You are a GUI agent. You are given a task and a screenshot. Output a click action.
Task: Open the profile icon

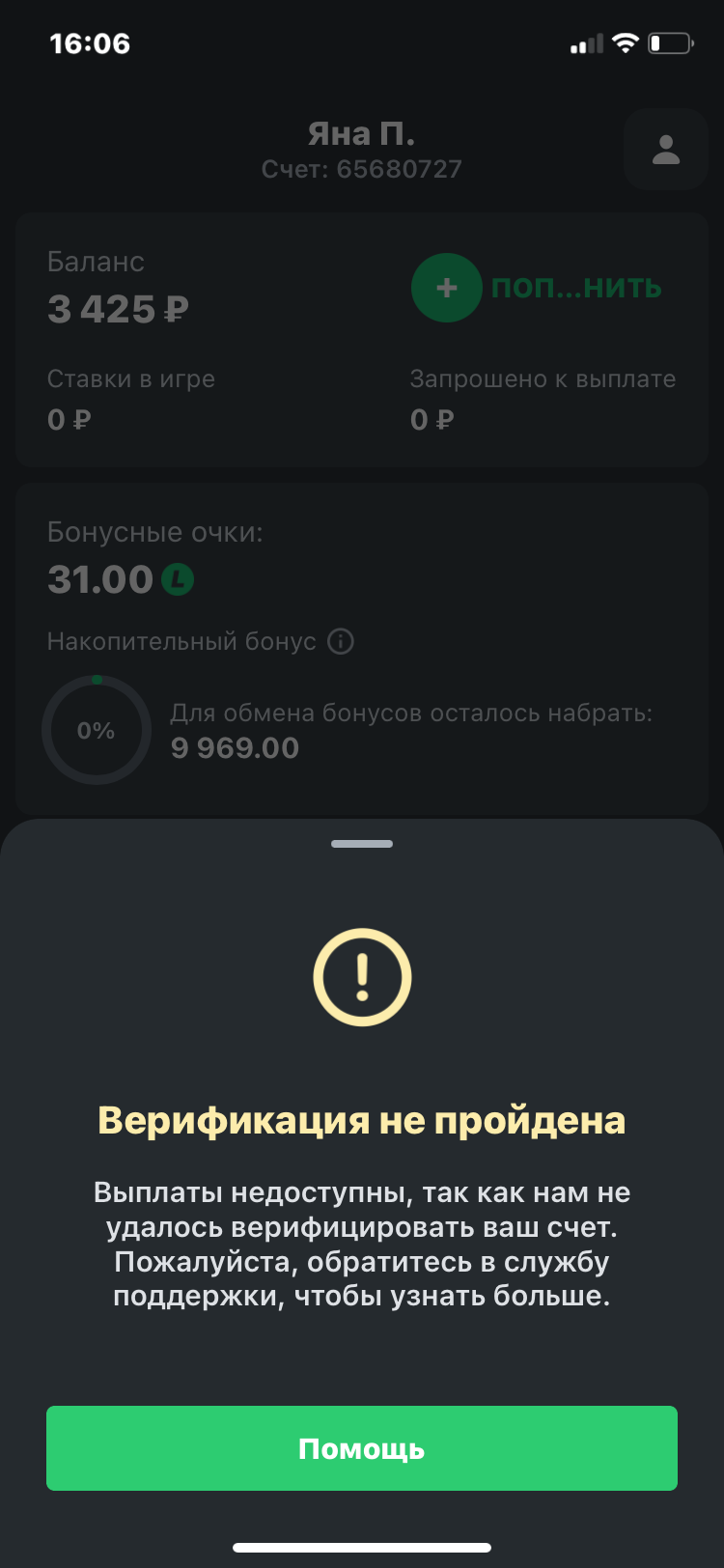(666, 150)
